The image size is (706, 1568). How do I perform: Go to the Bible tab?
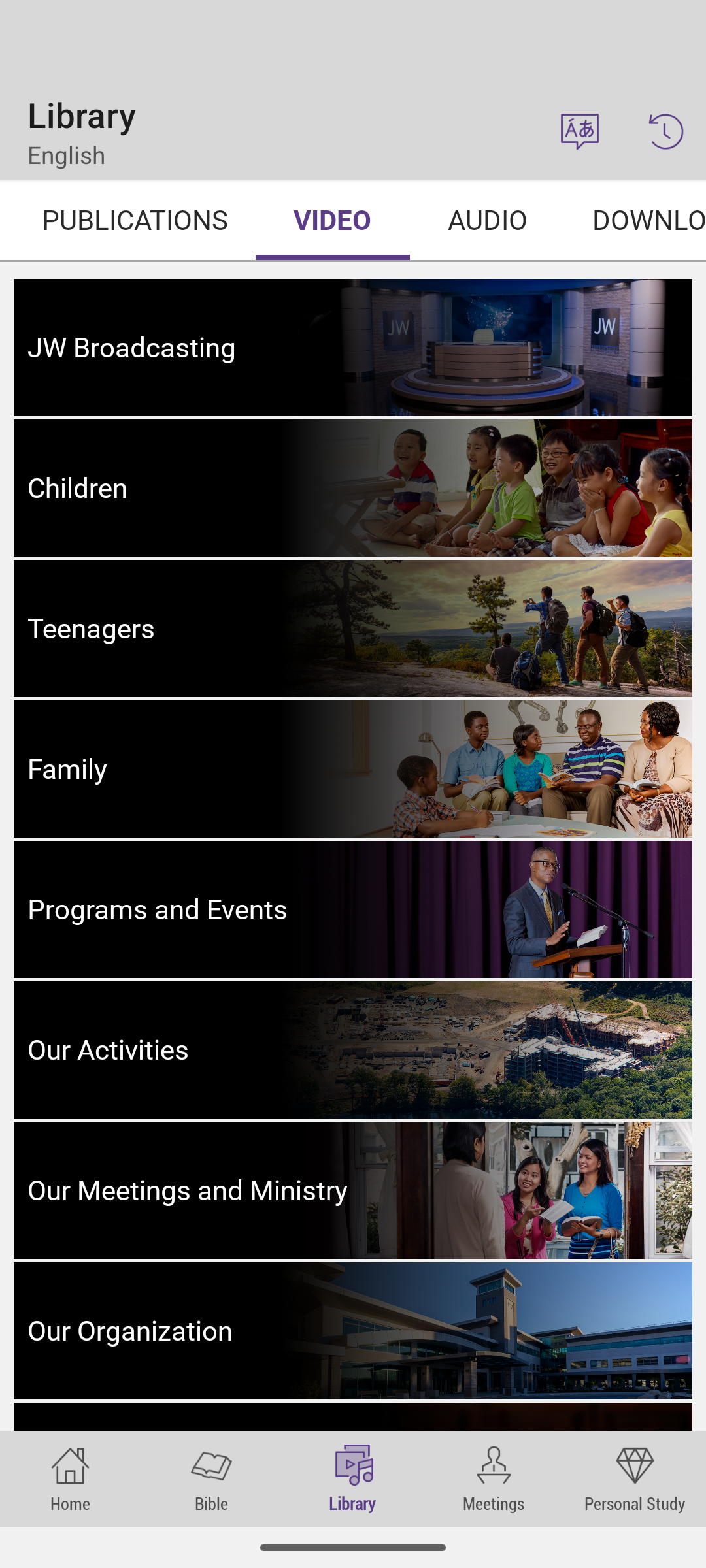coord(212,1479)
